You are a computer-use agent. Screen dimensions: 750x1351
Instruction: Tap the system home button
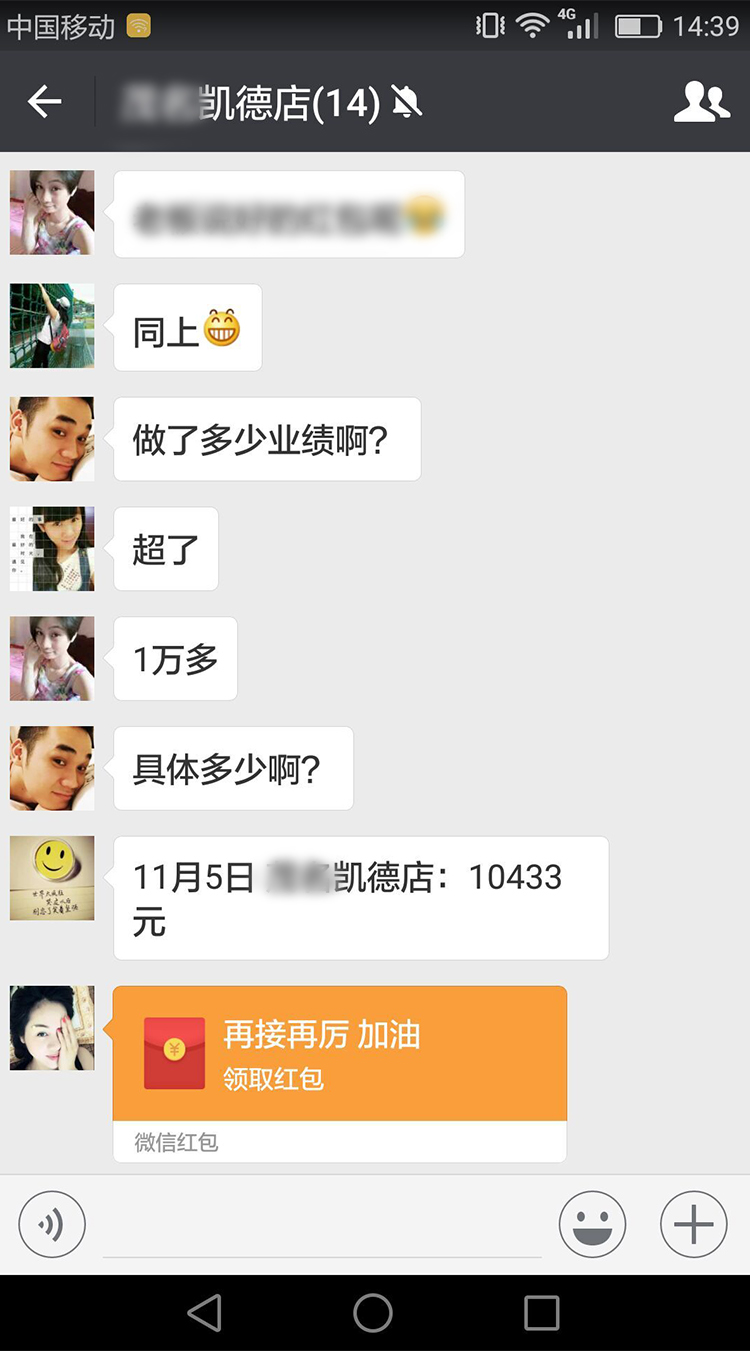373,1313
